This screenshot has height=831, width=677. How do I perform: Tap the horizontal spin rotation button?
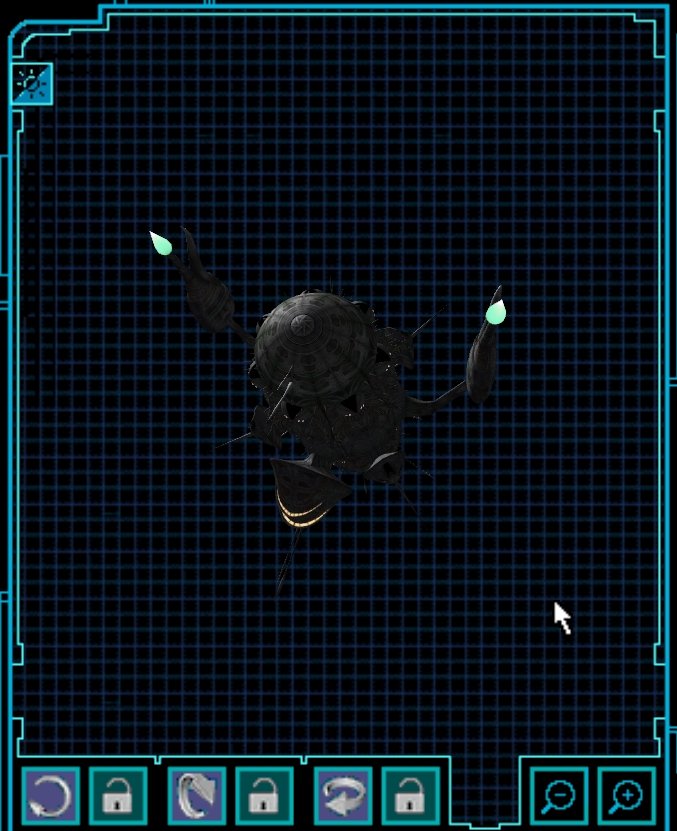(343, 797)
